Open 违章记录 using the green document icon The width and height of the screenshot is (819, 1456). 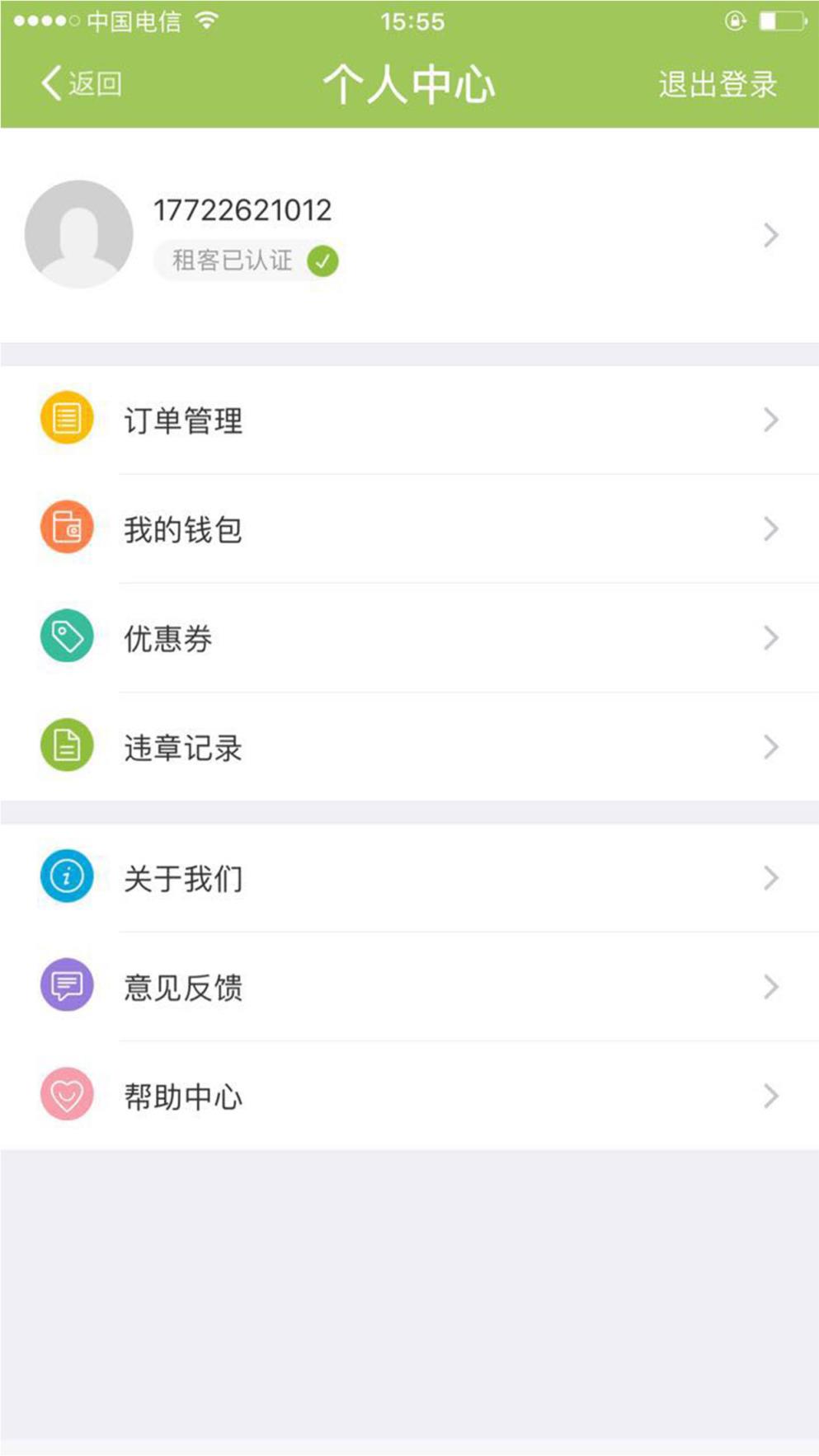[67, 744]
